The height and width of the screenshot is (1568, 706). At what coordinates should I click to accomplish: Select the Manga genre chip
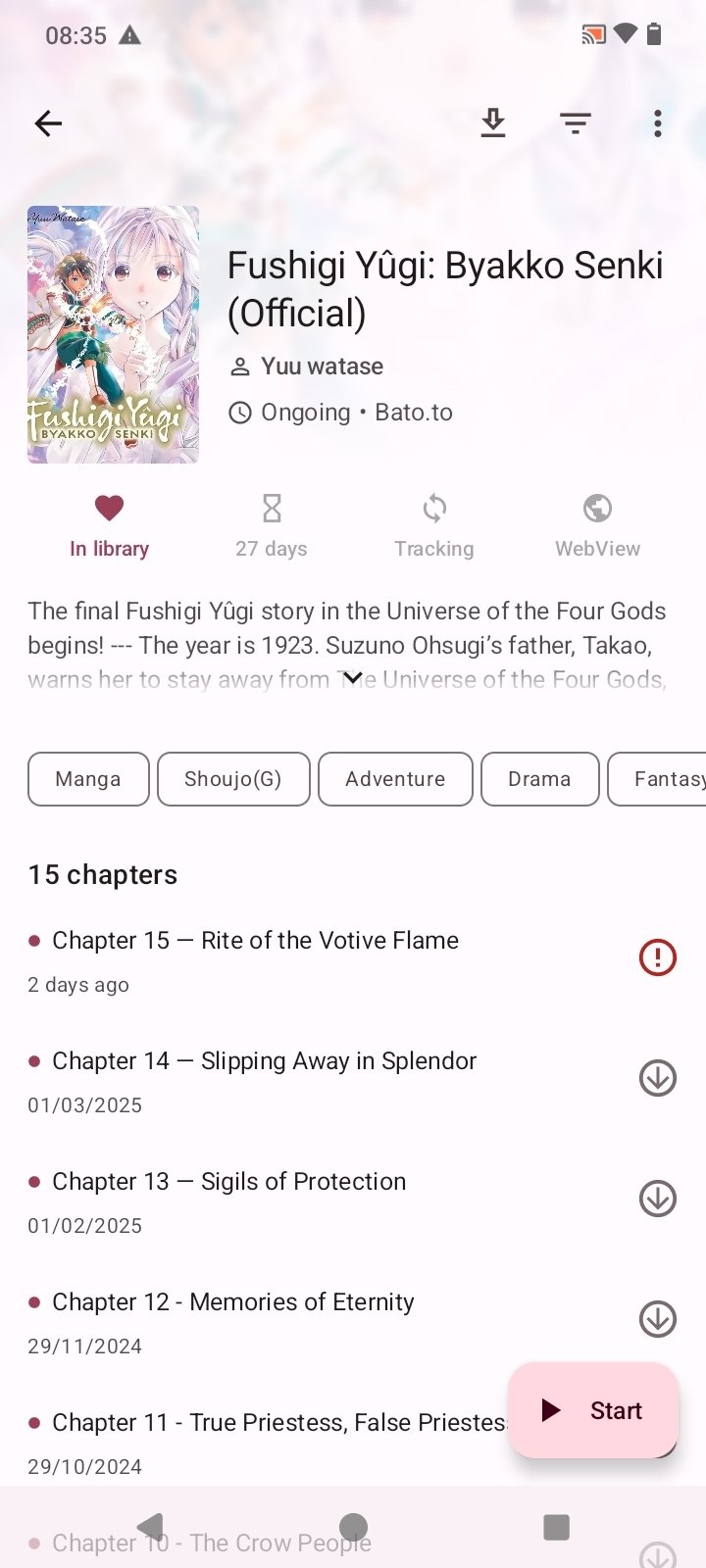point(88,779)
